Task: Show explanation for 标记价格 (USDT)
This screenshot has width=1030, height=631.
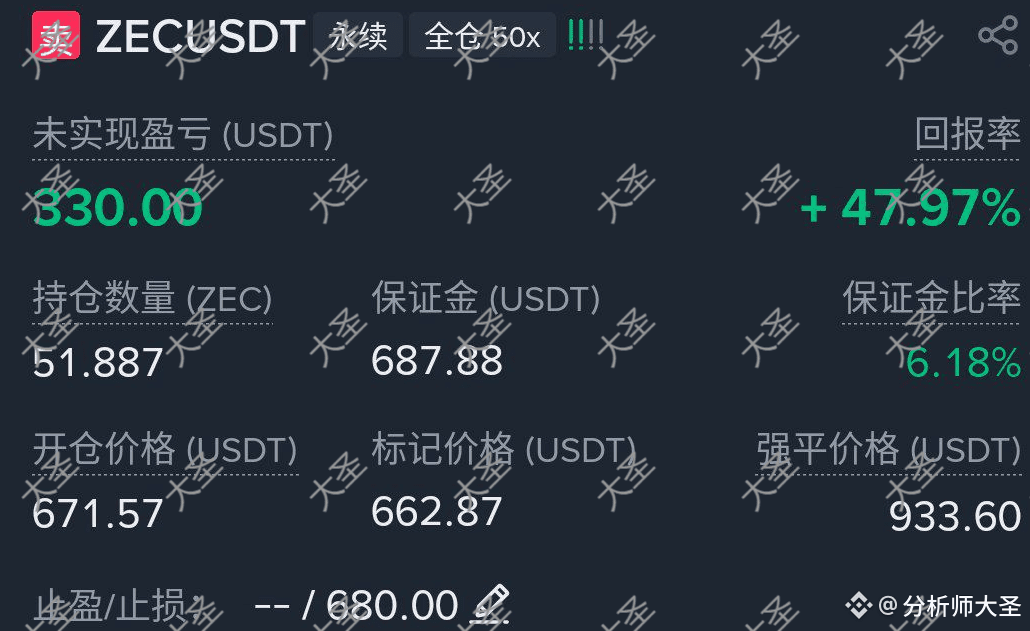Action: [503, 450]
